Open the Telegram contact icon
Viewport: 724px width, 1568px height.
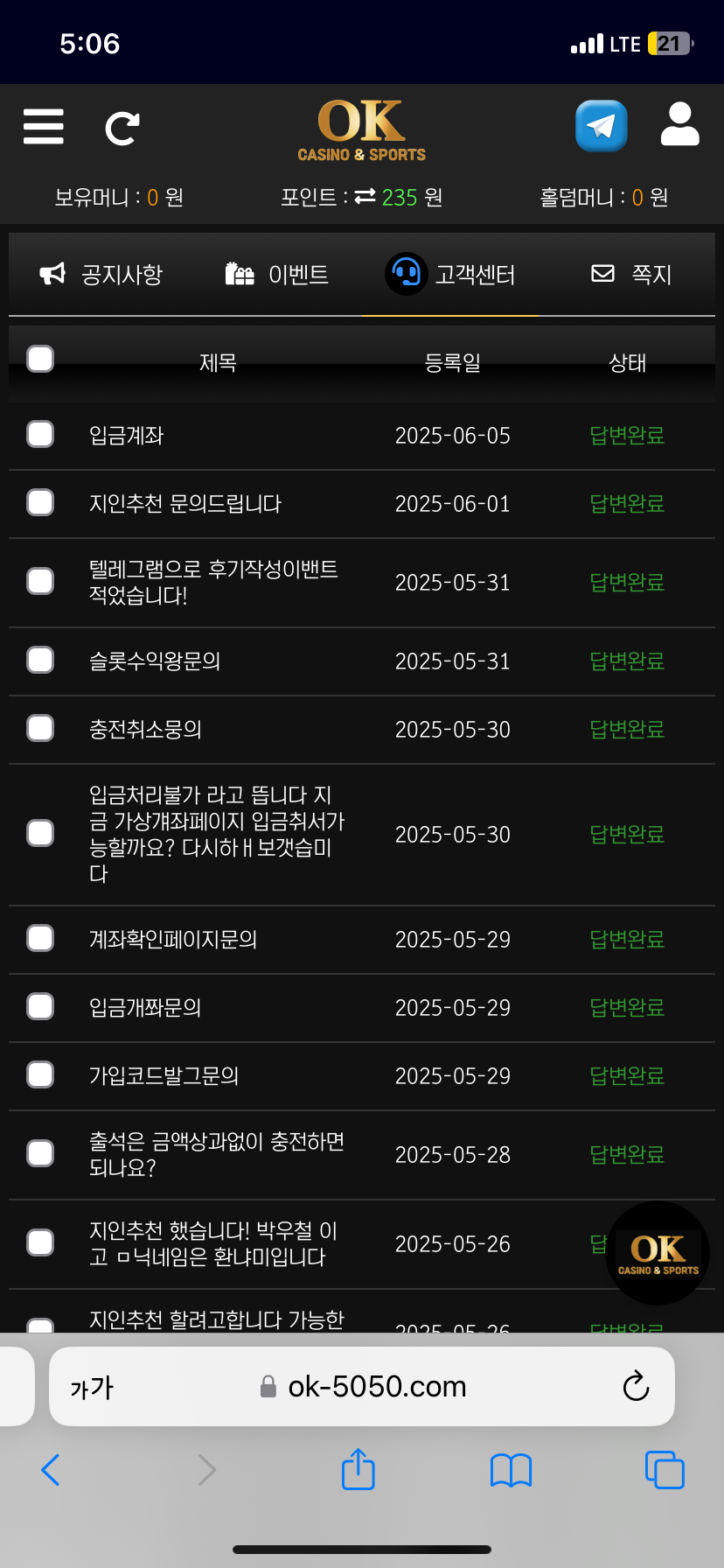pyautogui.click(x=601, y=126)
